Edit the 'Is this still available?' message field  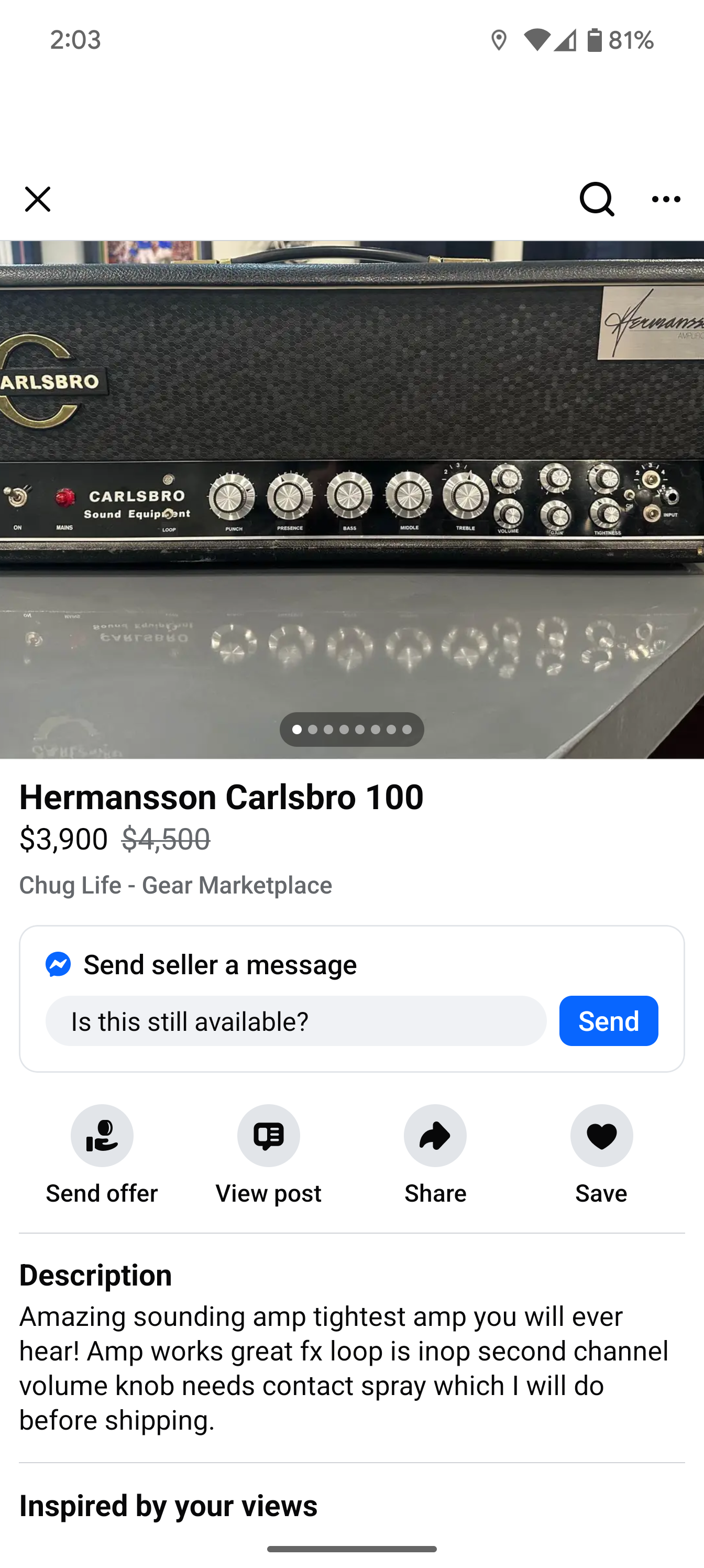[x=296, y=1021]
